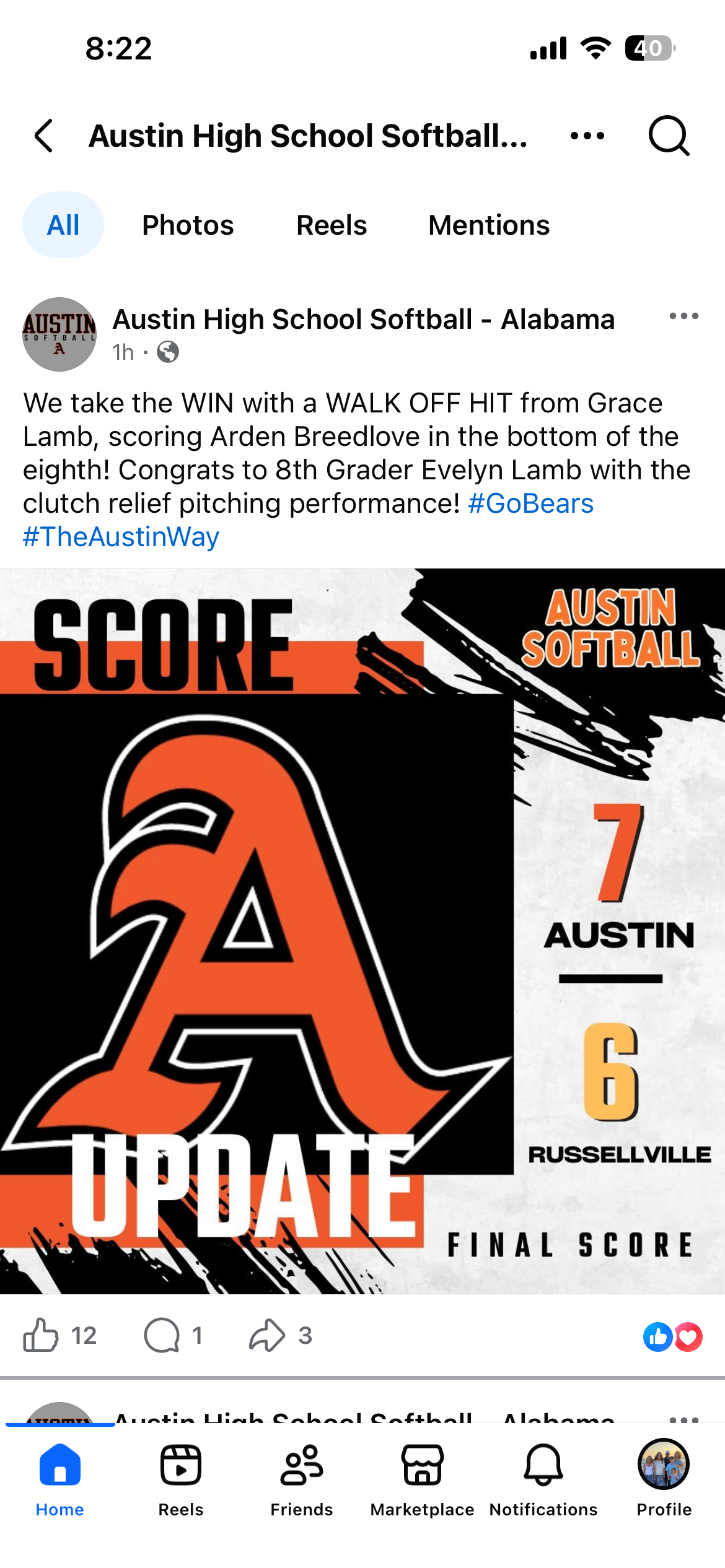Switch to the Photos filter
The image size is (725, 1568).
[x=188, y=225]
